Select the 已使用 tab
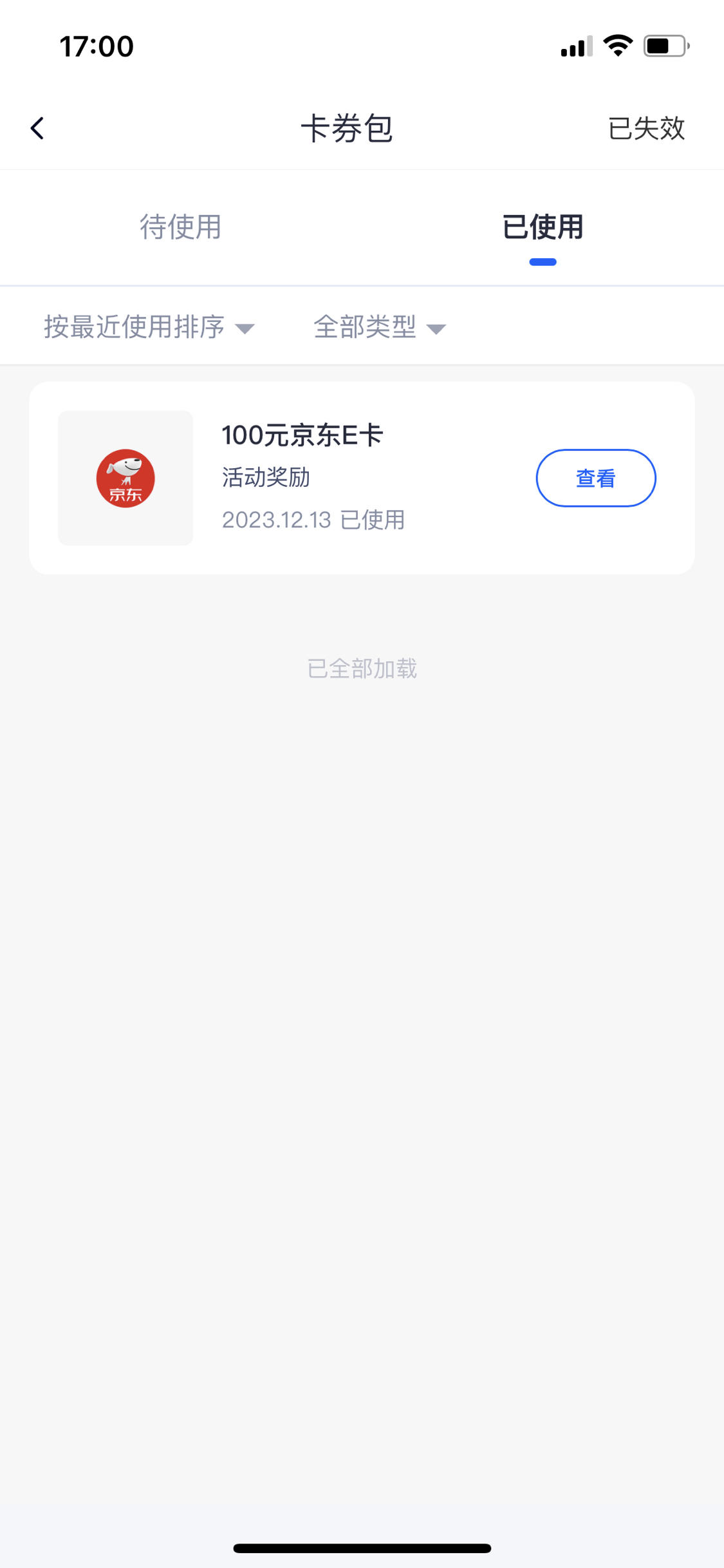Screen dimensions: 724x1568 pyautogui.click(x=543, y=227)
